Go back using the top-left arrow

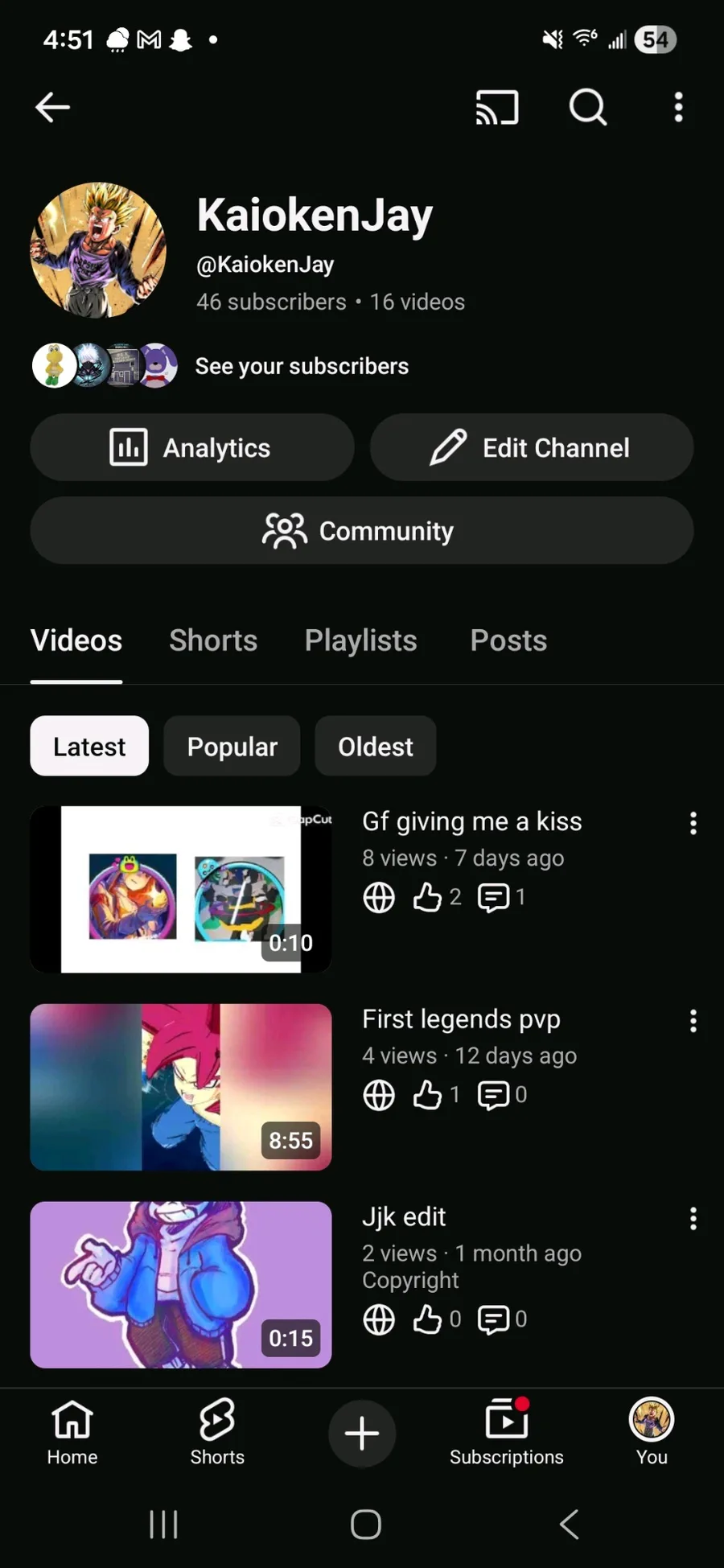click(x=53, y=107)
